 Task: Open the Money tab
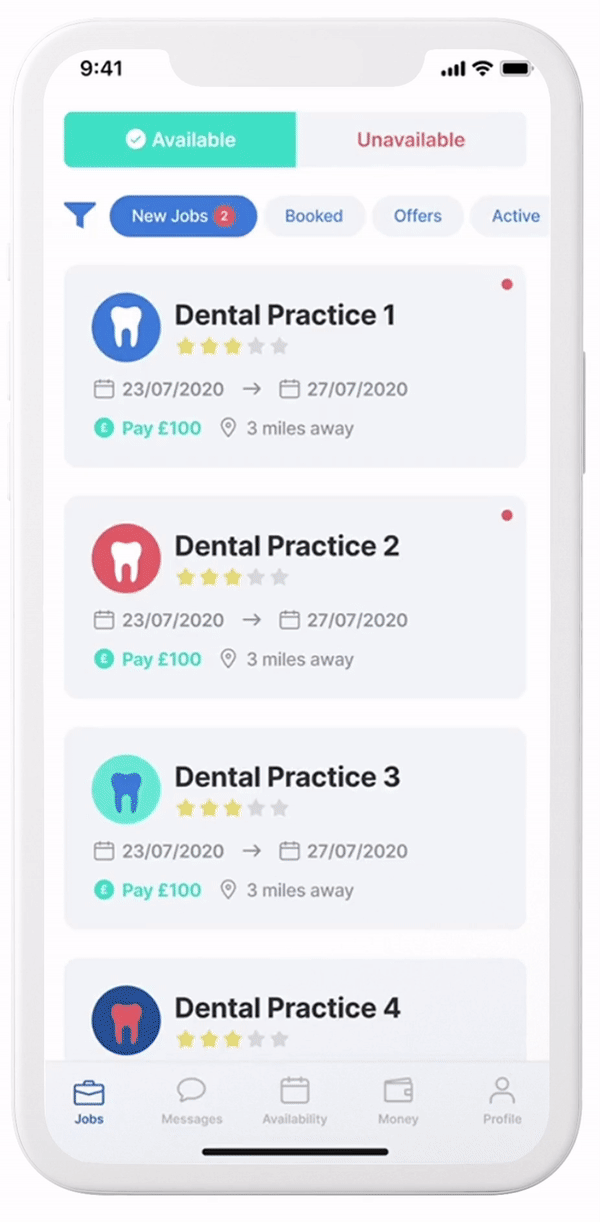pyautogui.click(x=398, y=1102)
